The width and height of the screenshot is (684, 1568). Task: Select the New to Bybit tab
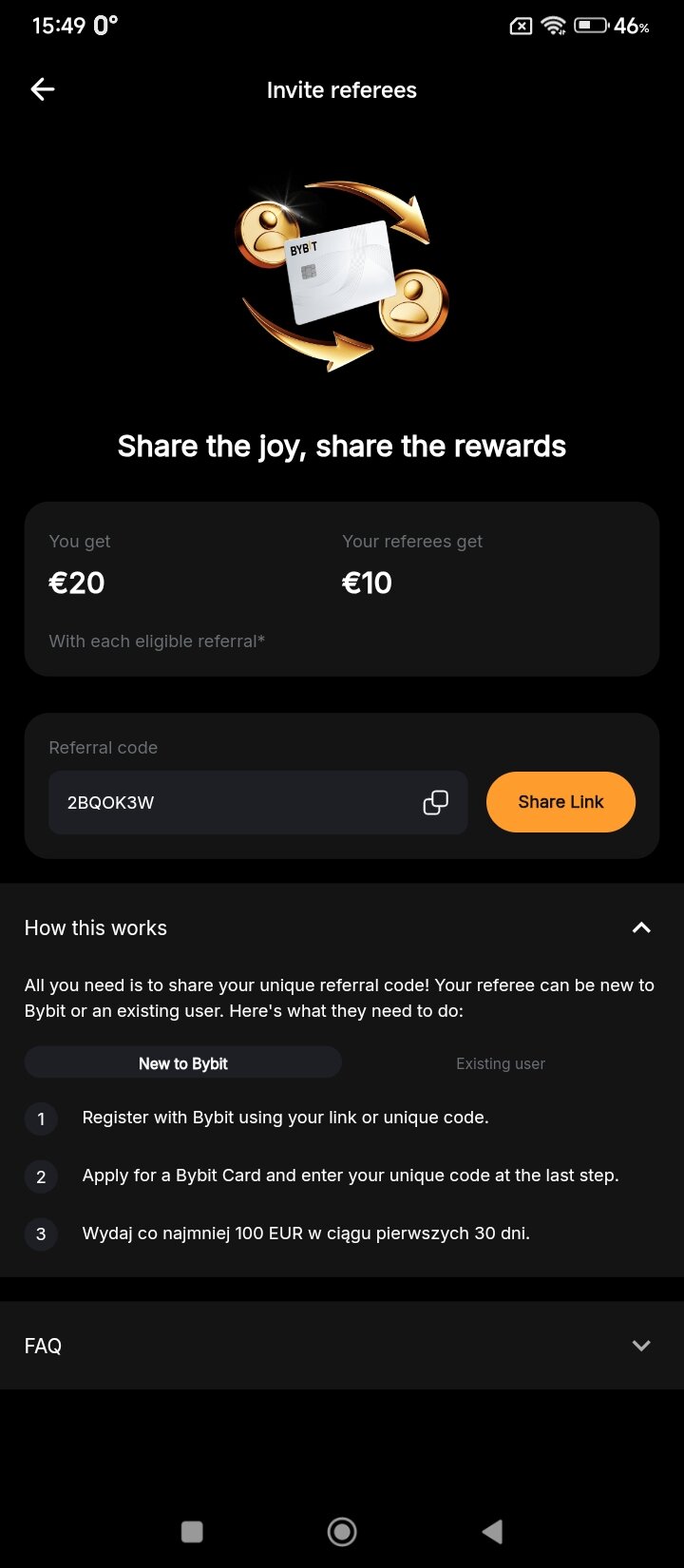tap(183, 1063)
